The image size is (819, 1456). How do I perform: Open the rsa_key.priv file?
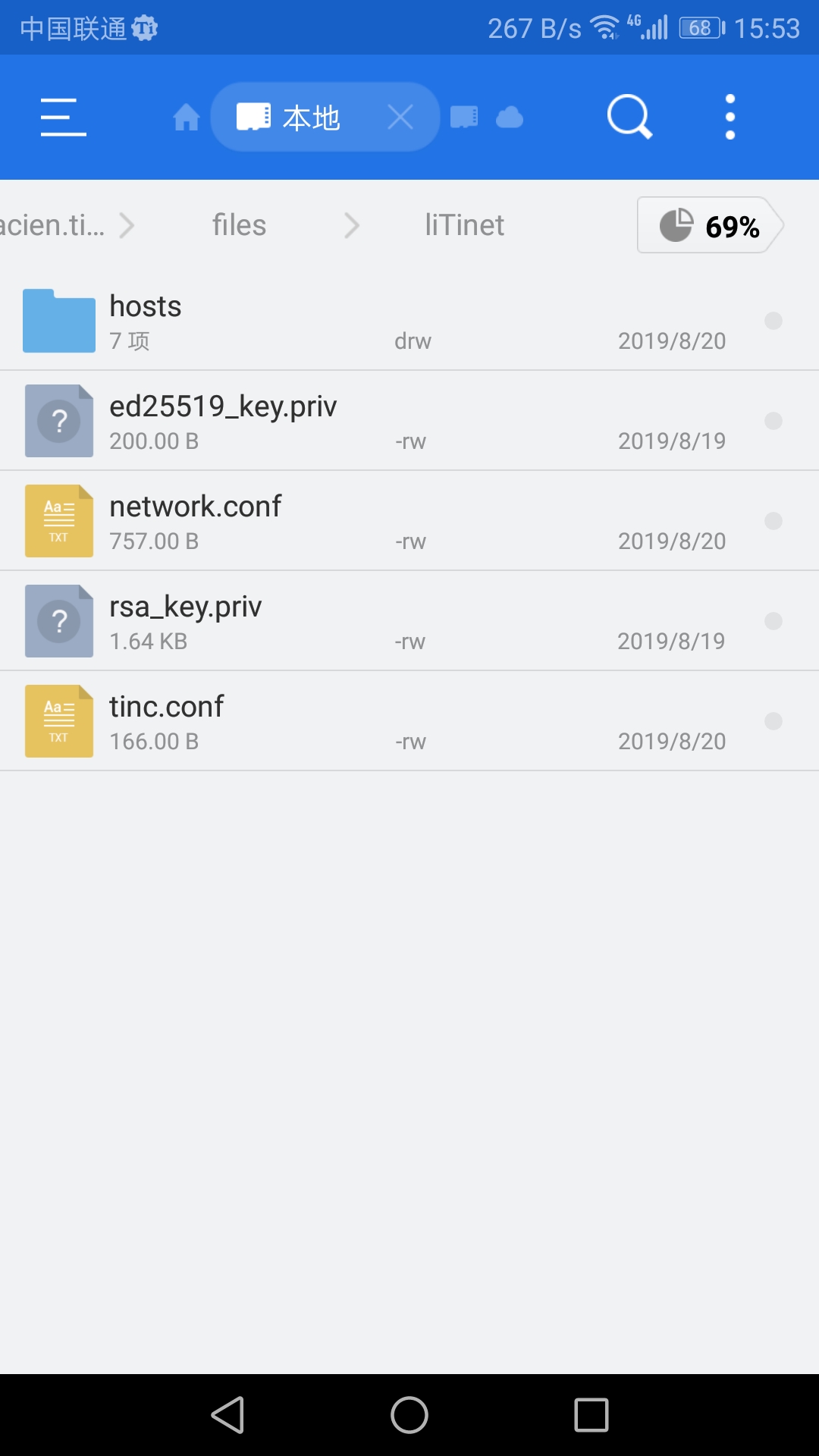[409, 621]
